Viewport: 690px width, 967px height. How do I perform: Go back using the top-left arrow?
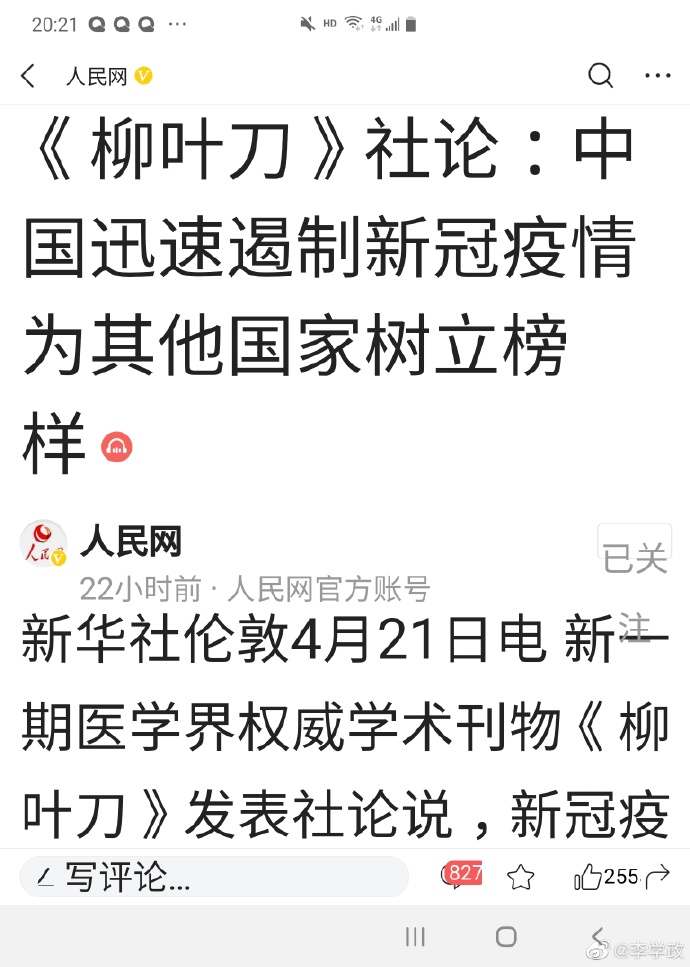(x=28, y=76)
